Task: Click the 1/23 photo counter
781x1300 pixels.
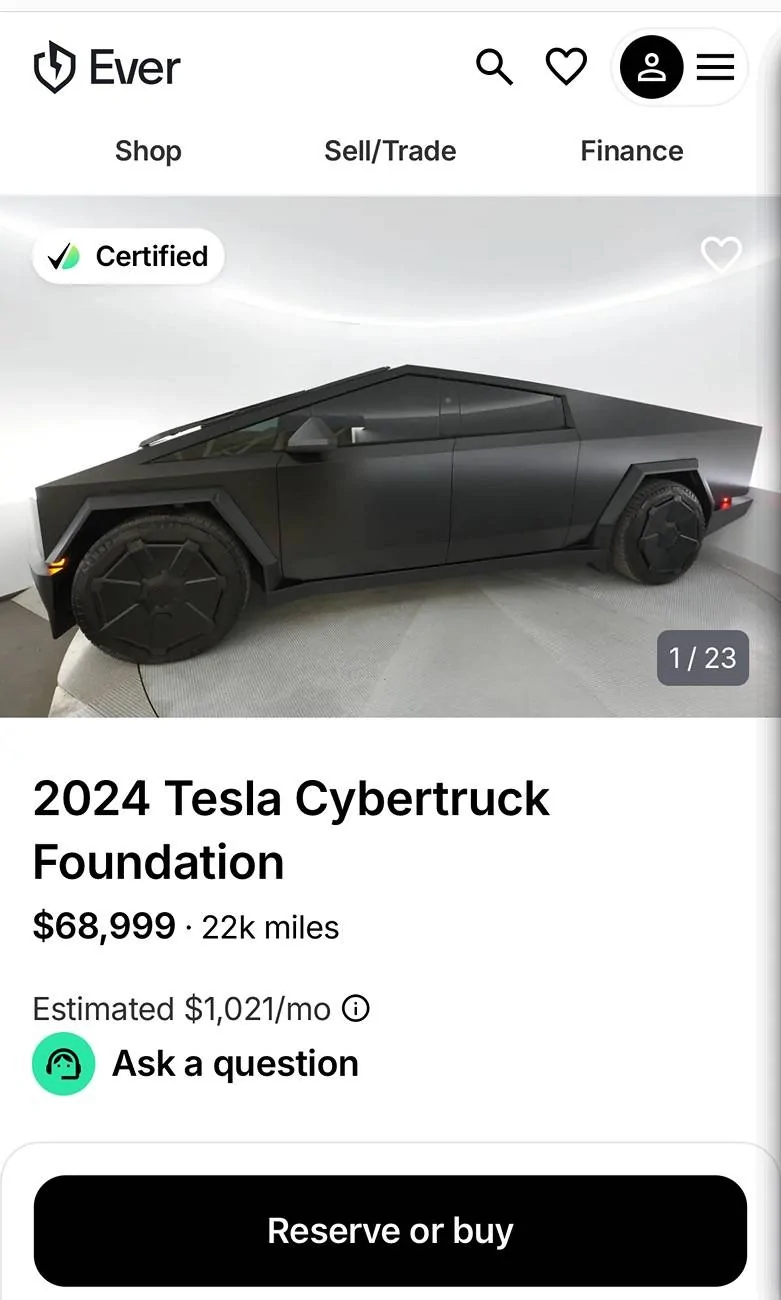Action: [x=702, y=658]
